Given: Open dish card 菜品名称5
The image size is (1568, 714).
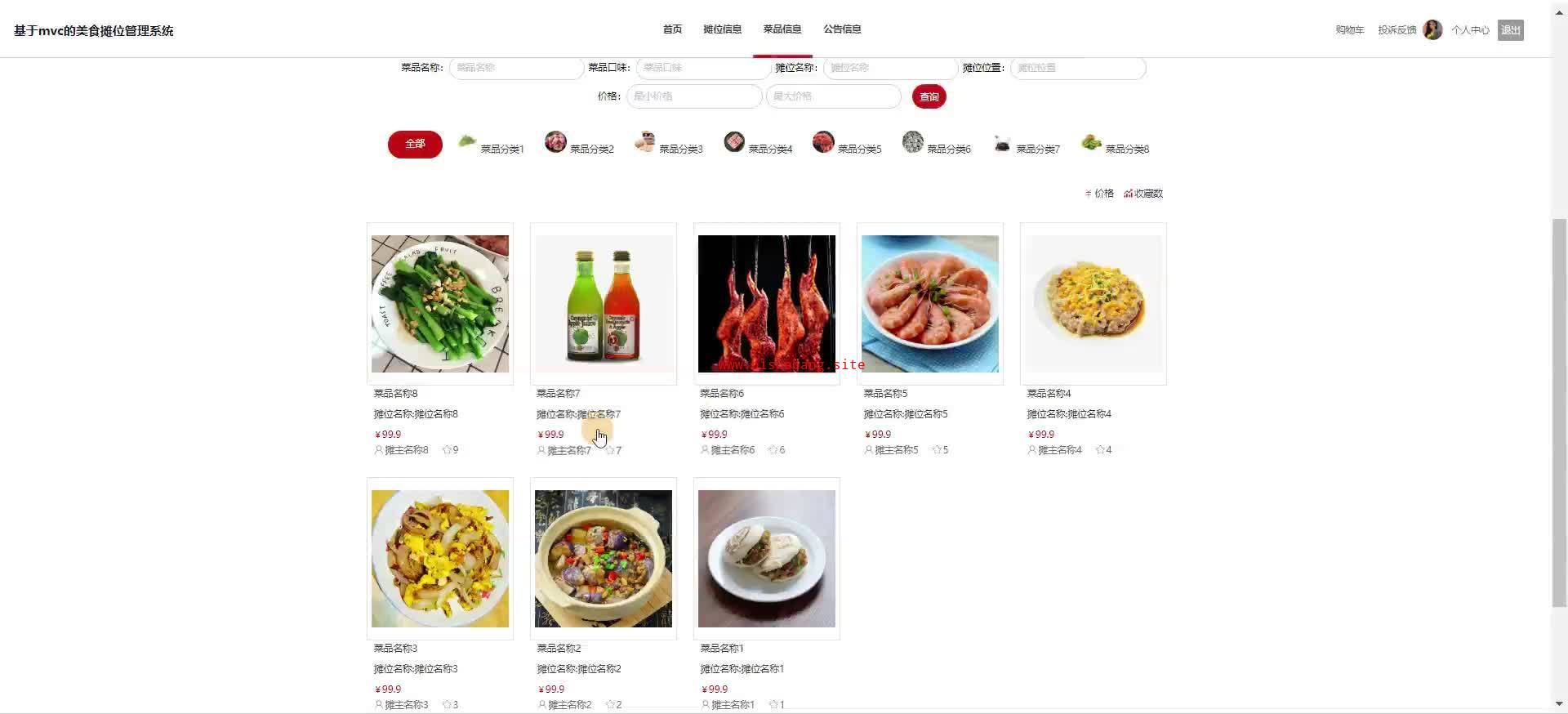Looking at the screenshot, I should pyautogui.click(x=929, y=304).
